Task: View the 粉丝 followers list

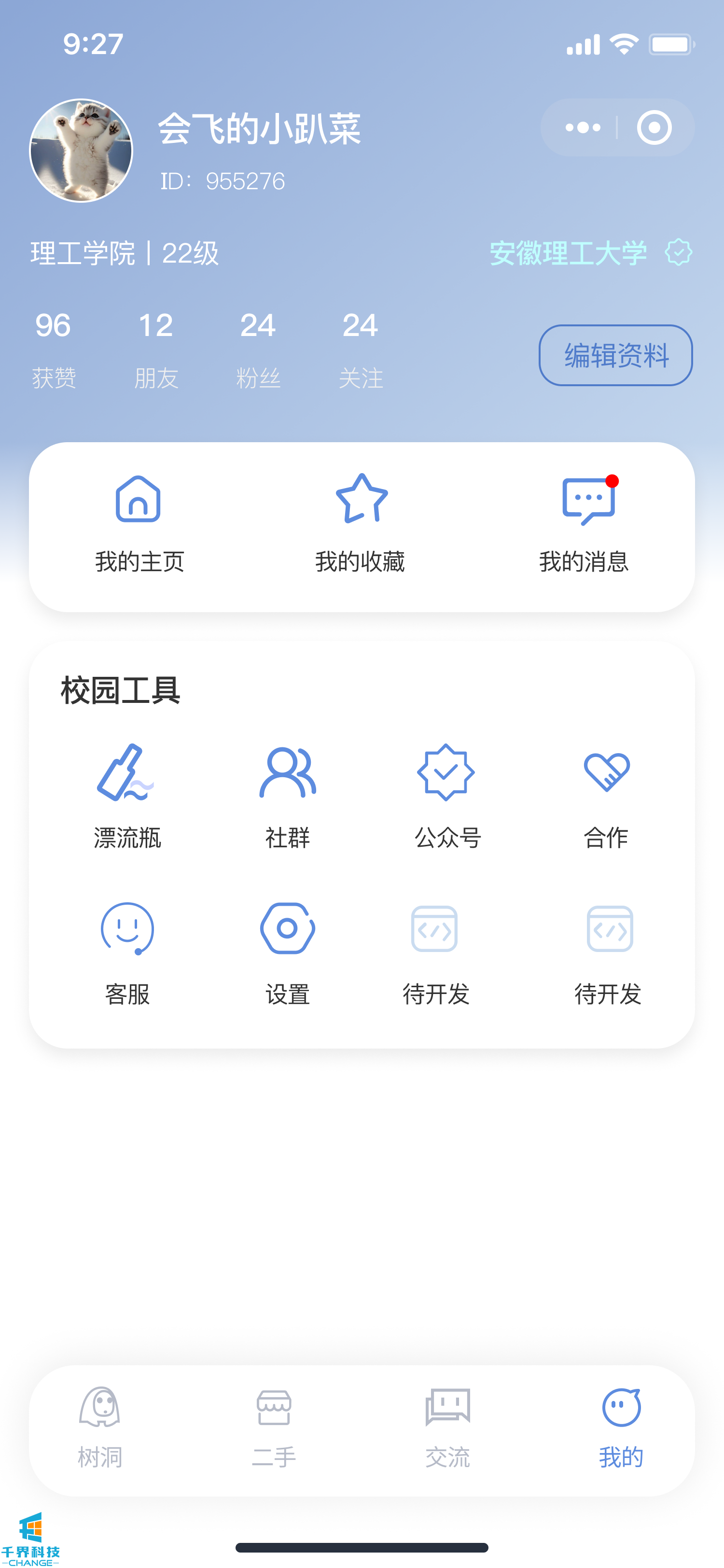Action: (258, 350)
